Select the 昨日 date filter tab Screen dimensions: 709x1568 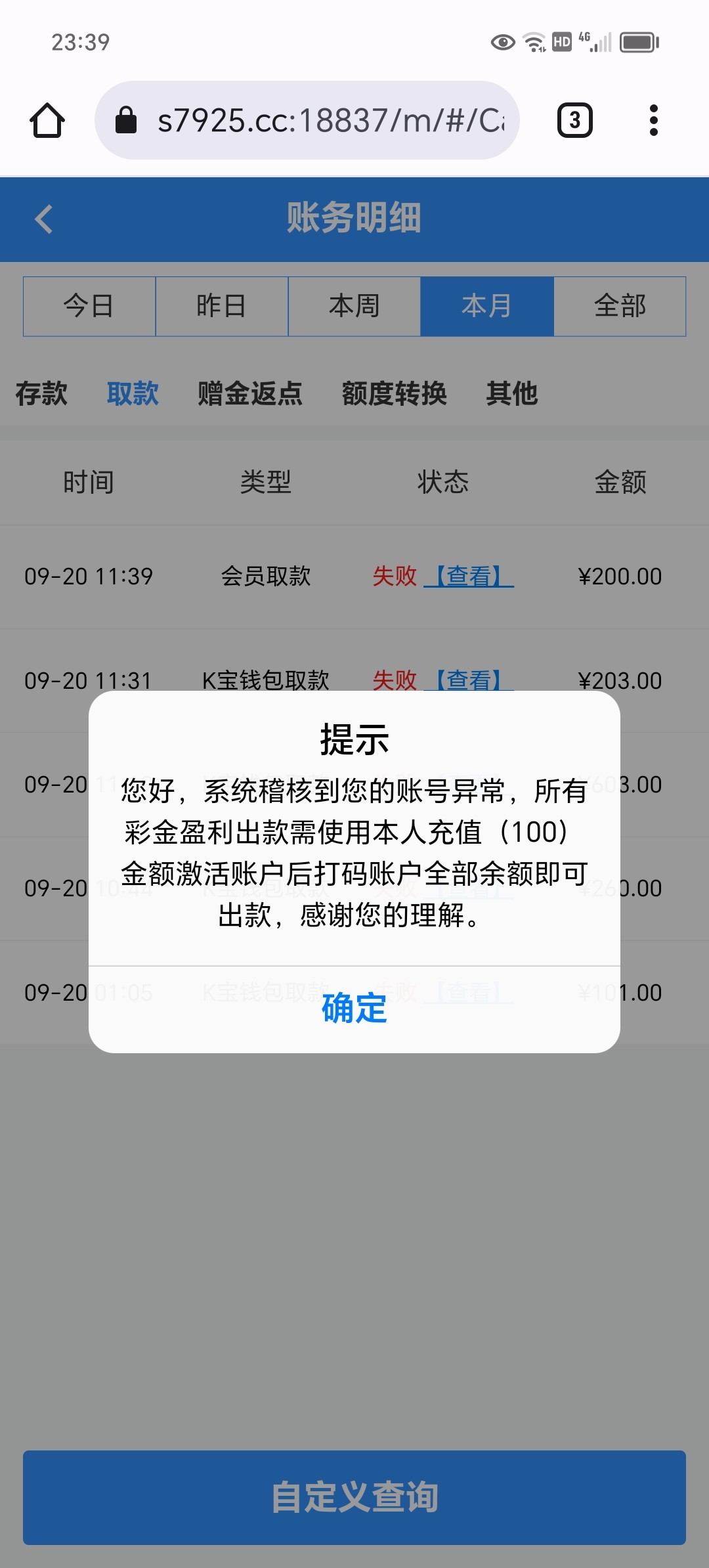[222, 305]
